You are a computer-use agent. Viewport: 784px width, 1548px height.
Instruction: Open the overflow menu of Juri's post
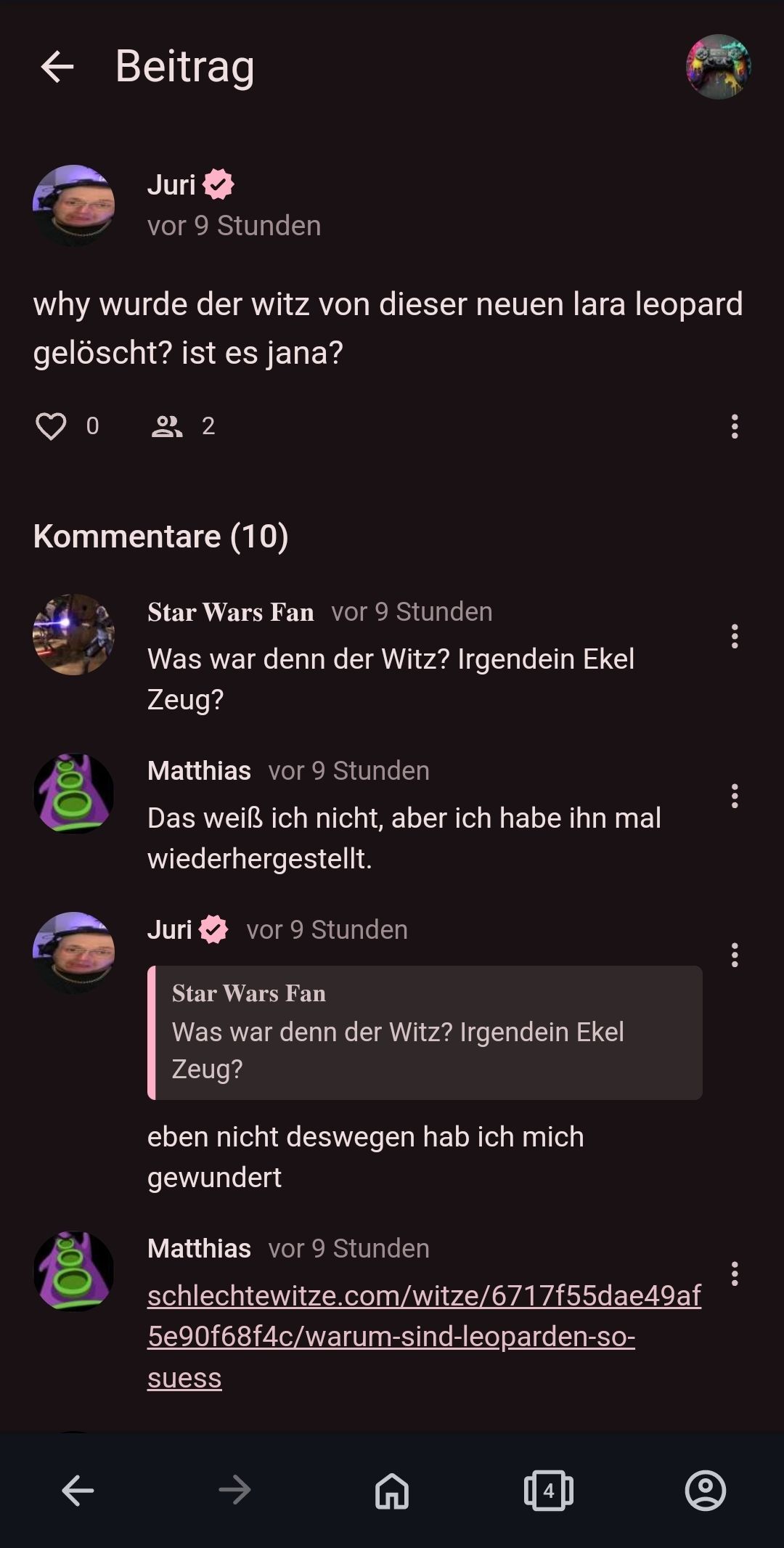(735, 426)
